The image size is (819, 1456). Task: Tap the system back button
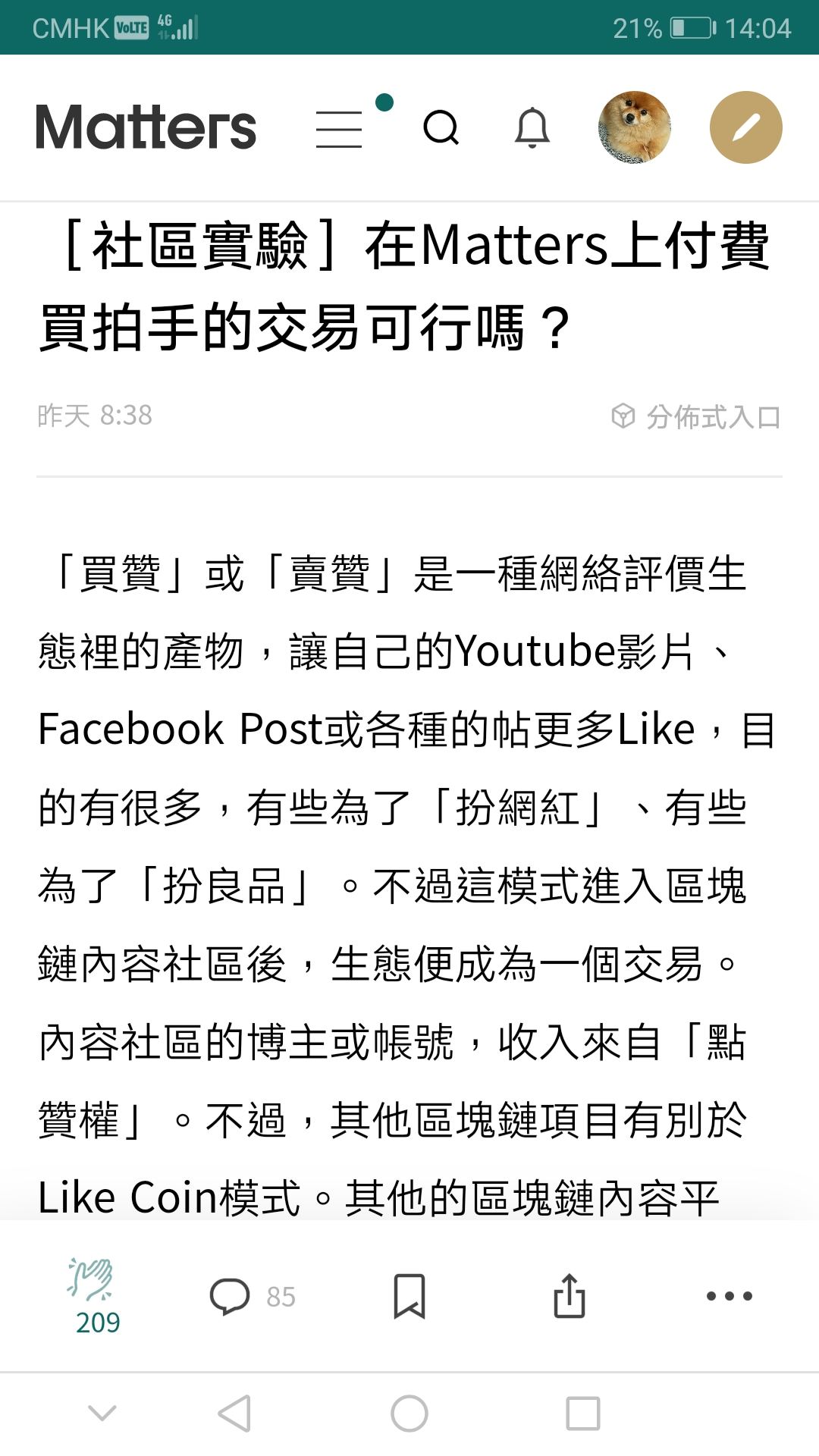(234, 1414)
